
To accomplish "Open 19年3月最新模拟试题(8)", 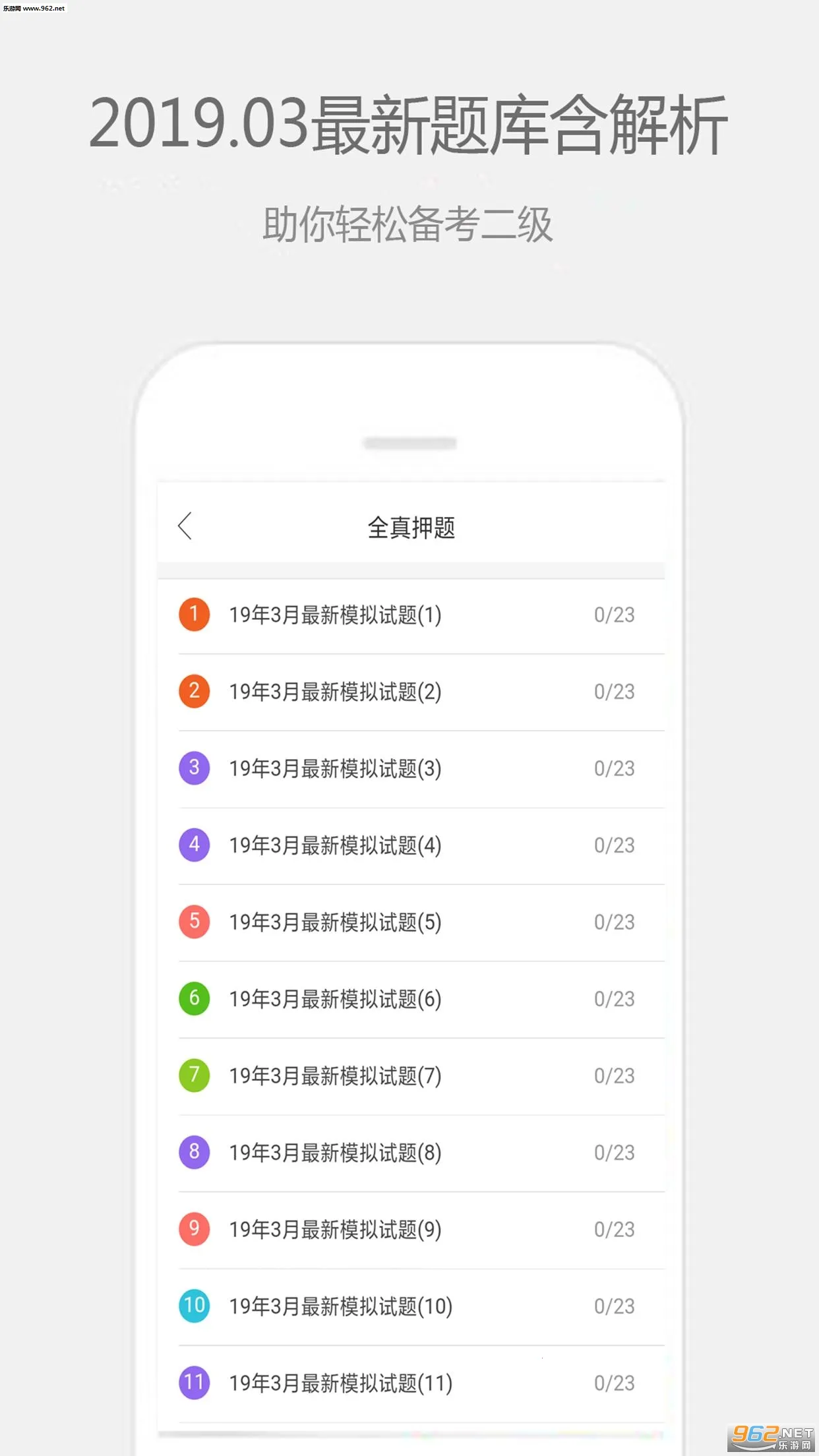I will [335, 1153].
